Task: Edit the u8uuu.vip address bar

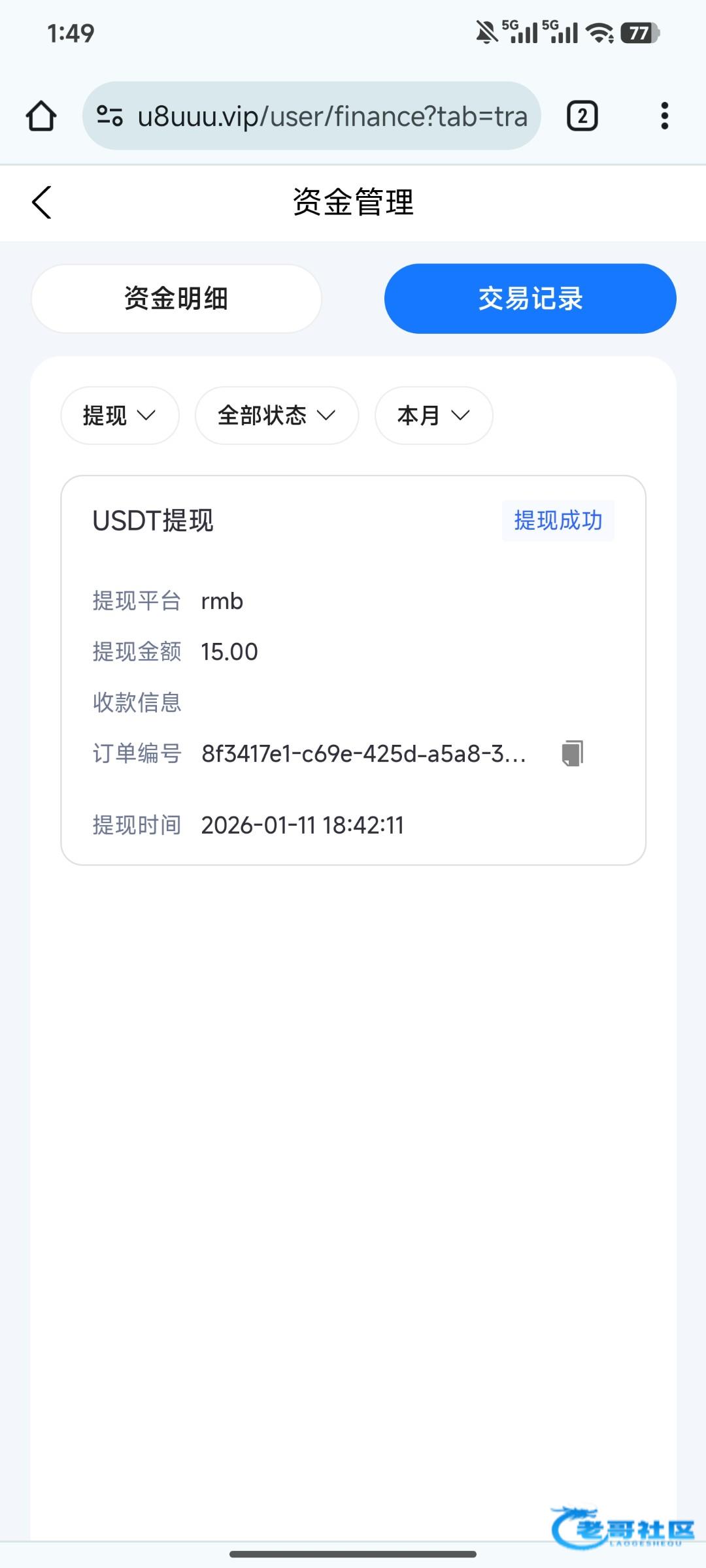Action: coord(331,116)
